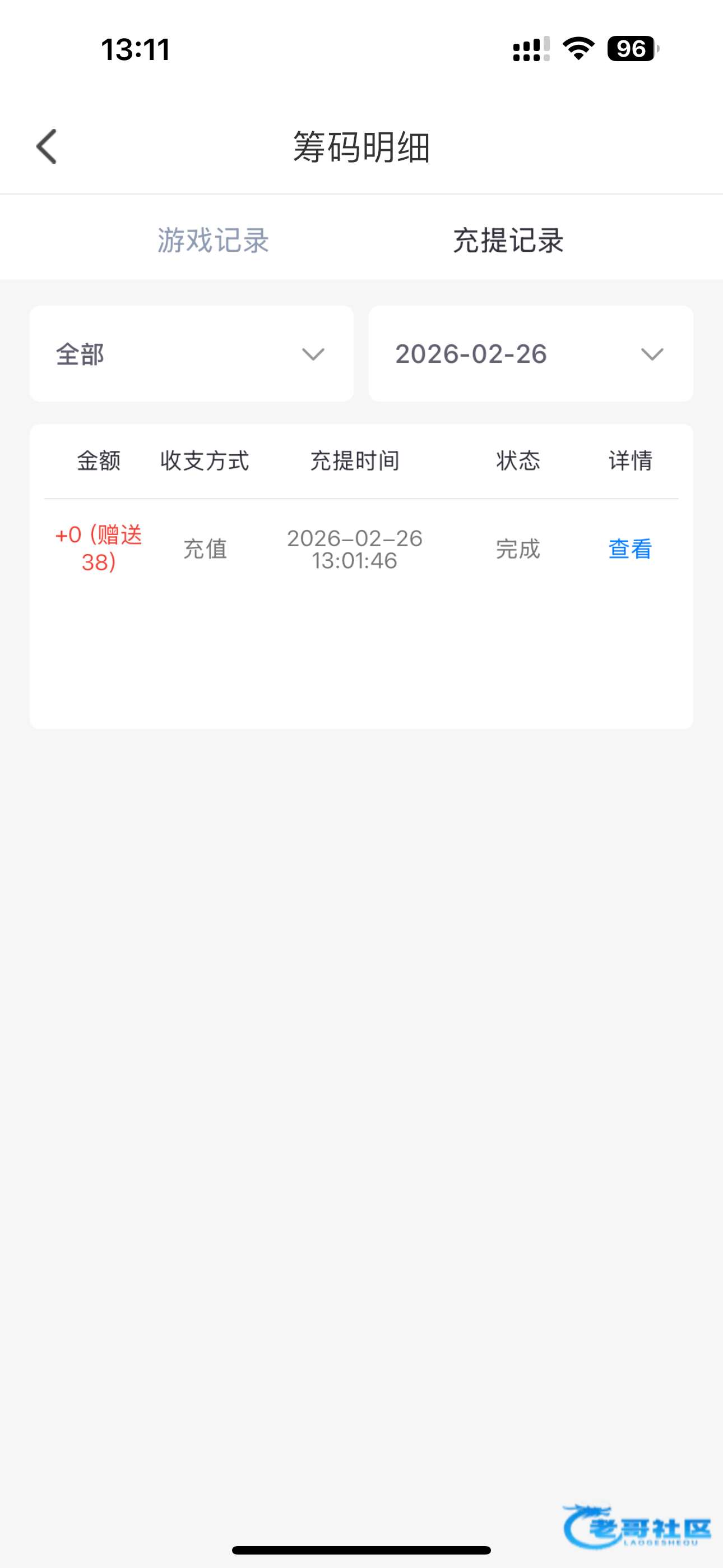Open the 2026-02-26 date picker

coord(531,354)
